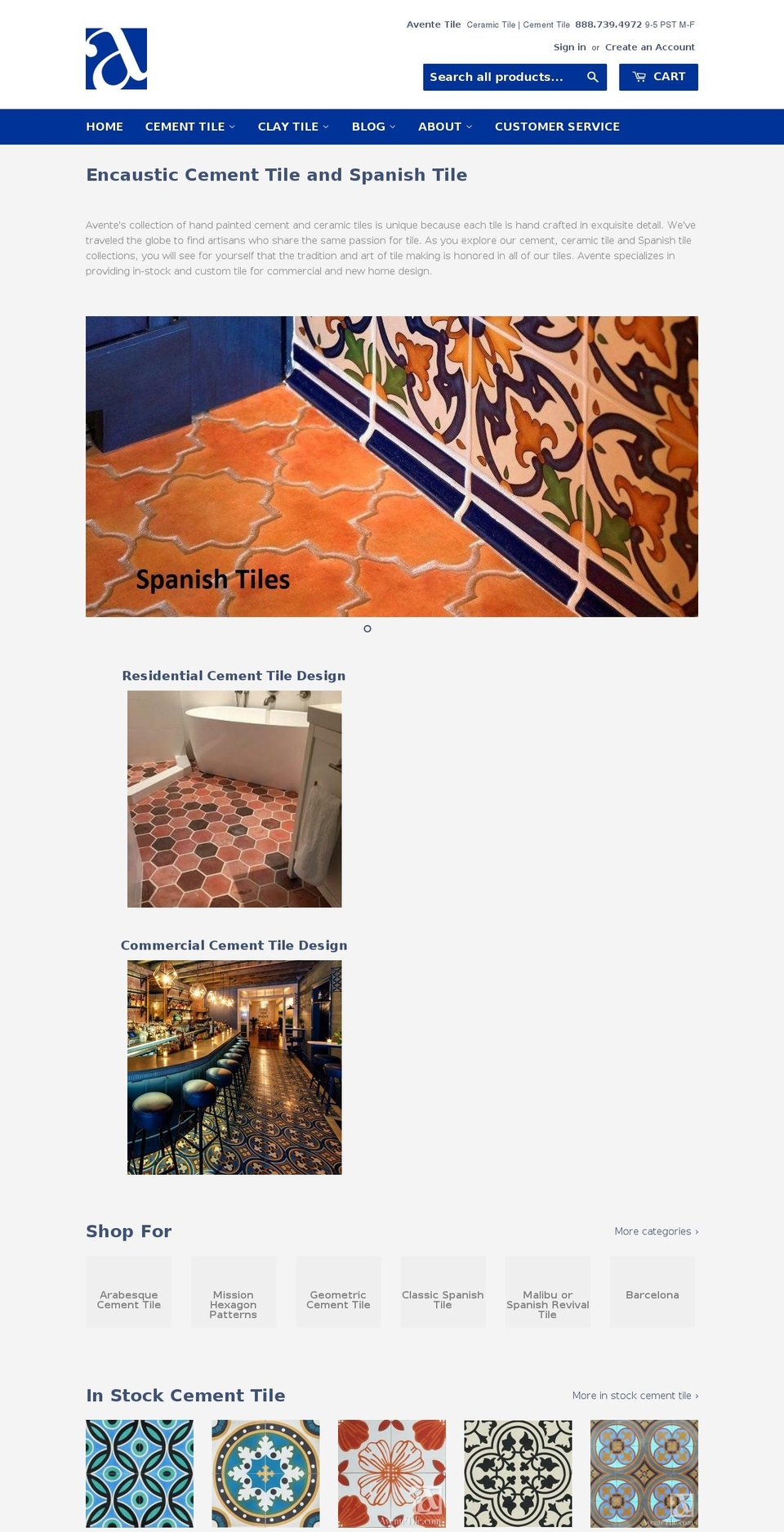Go to HOME in the navigation bar
Image resolution: width=784 pixels, height=1532 pixels.
coord(105,127)
